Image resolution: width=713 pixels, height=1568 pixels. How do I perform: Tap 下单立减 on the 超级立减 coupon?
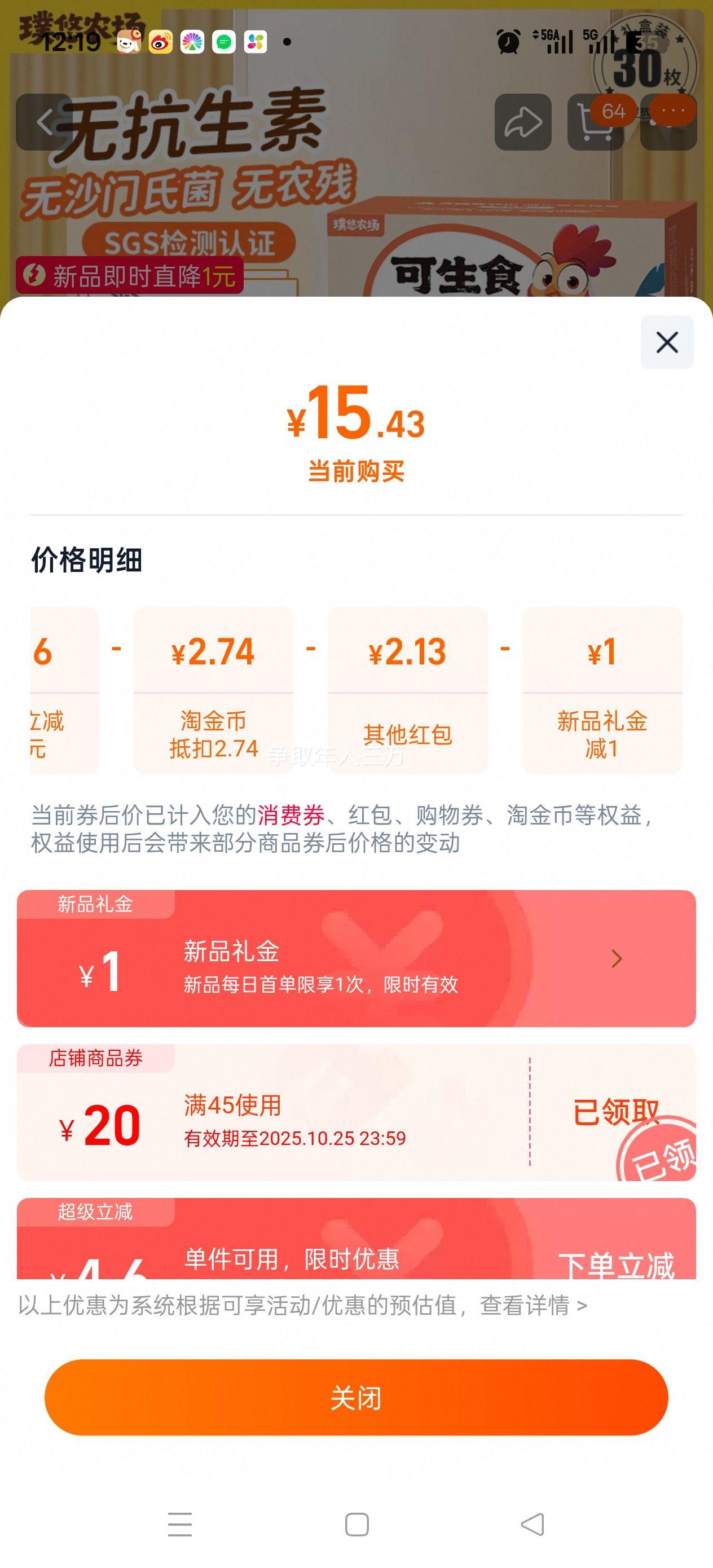(615, 1265)
